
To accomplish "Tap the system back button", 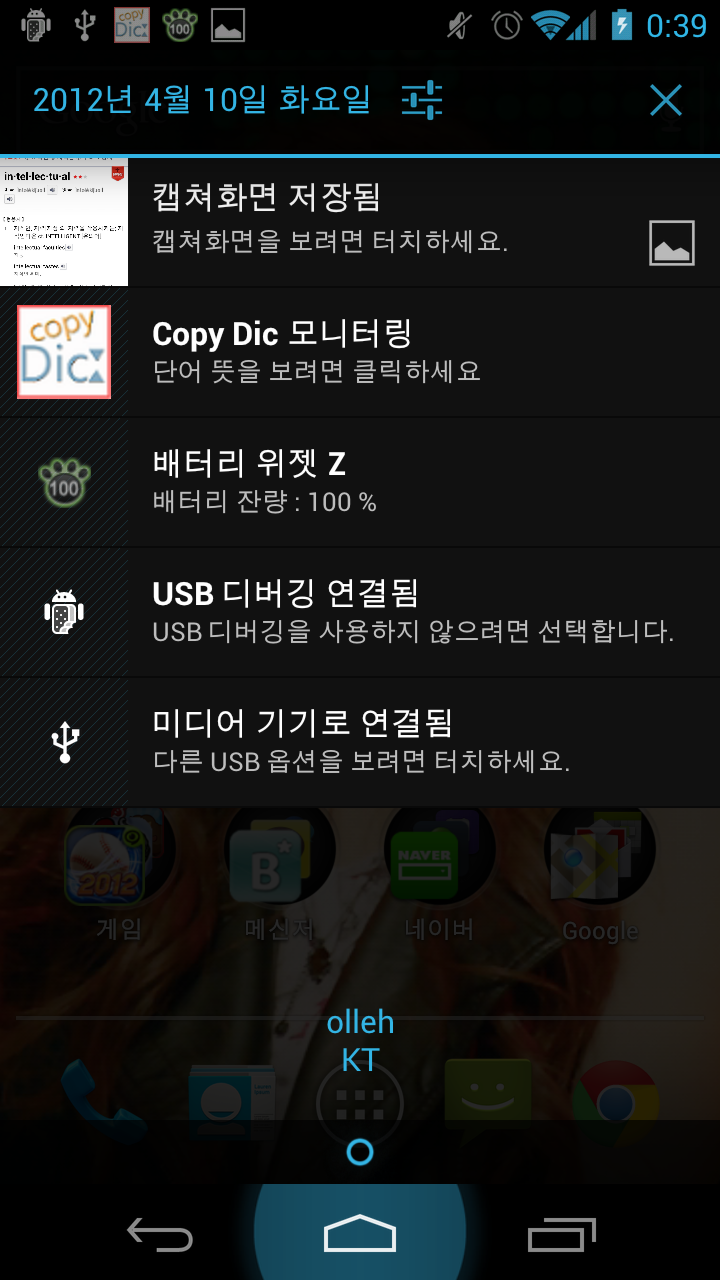I will point(160,1236).
